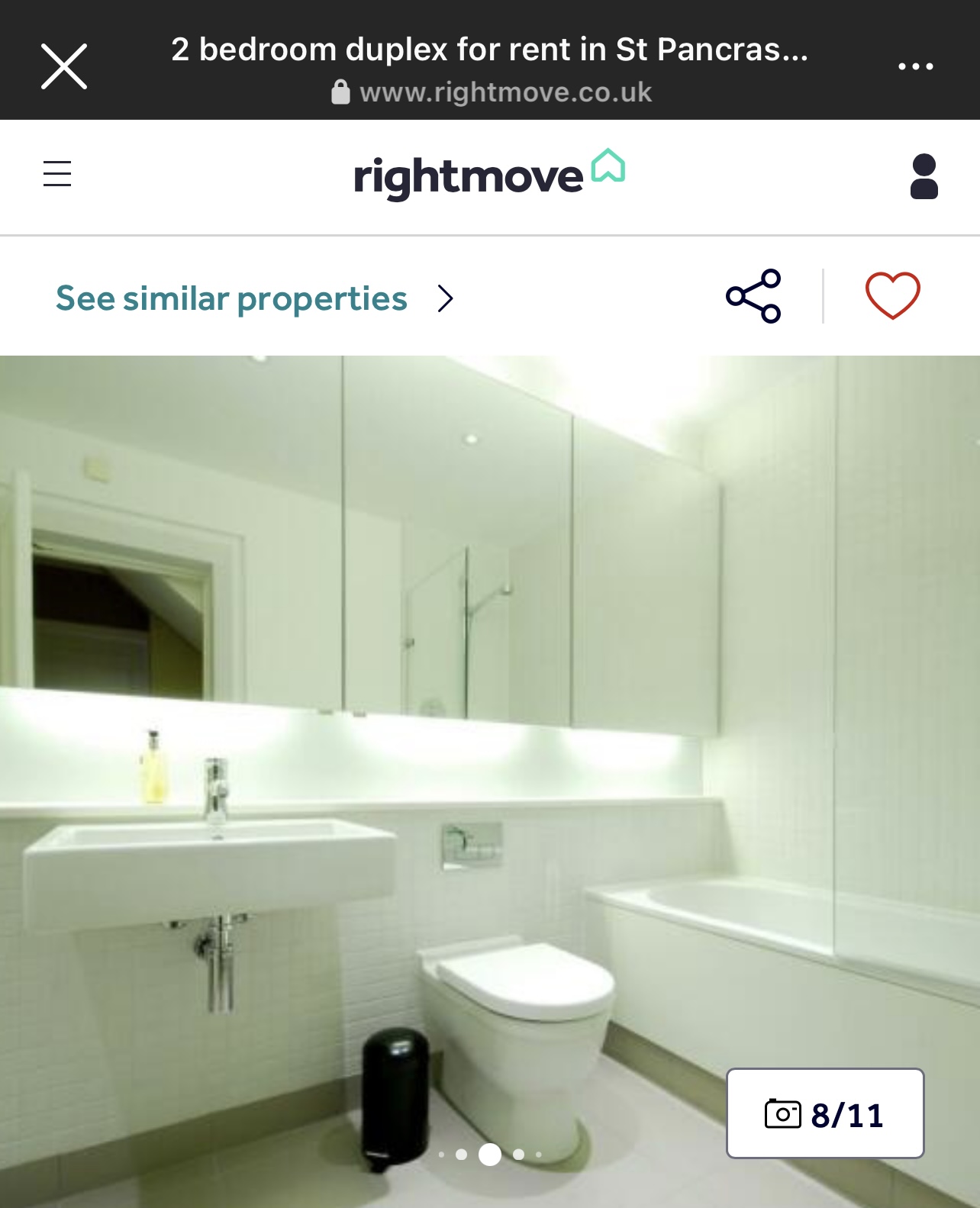Image resolution: width=980 pixels, height=1208 pixels.
Task: Save property with the heart icon
Action: 892,296
